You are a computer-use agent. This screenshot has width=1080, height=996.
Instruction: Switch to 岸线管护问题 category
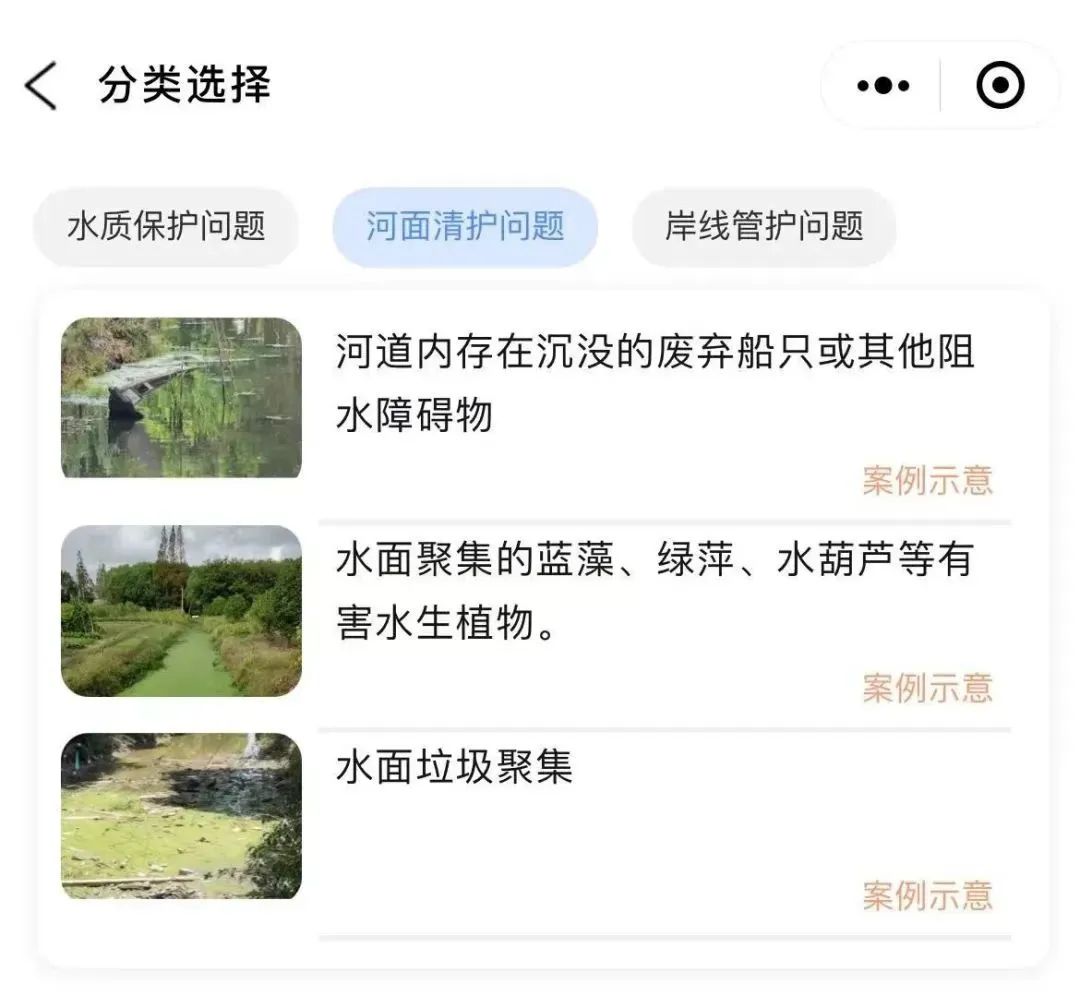click(x=764, y=226)
